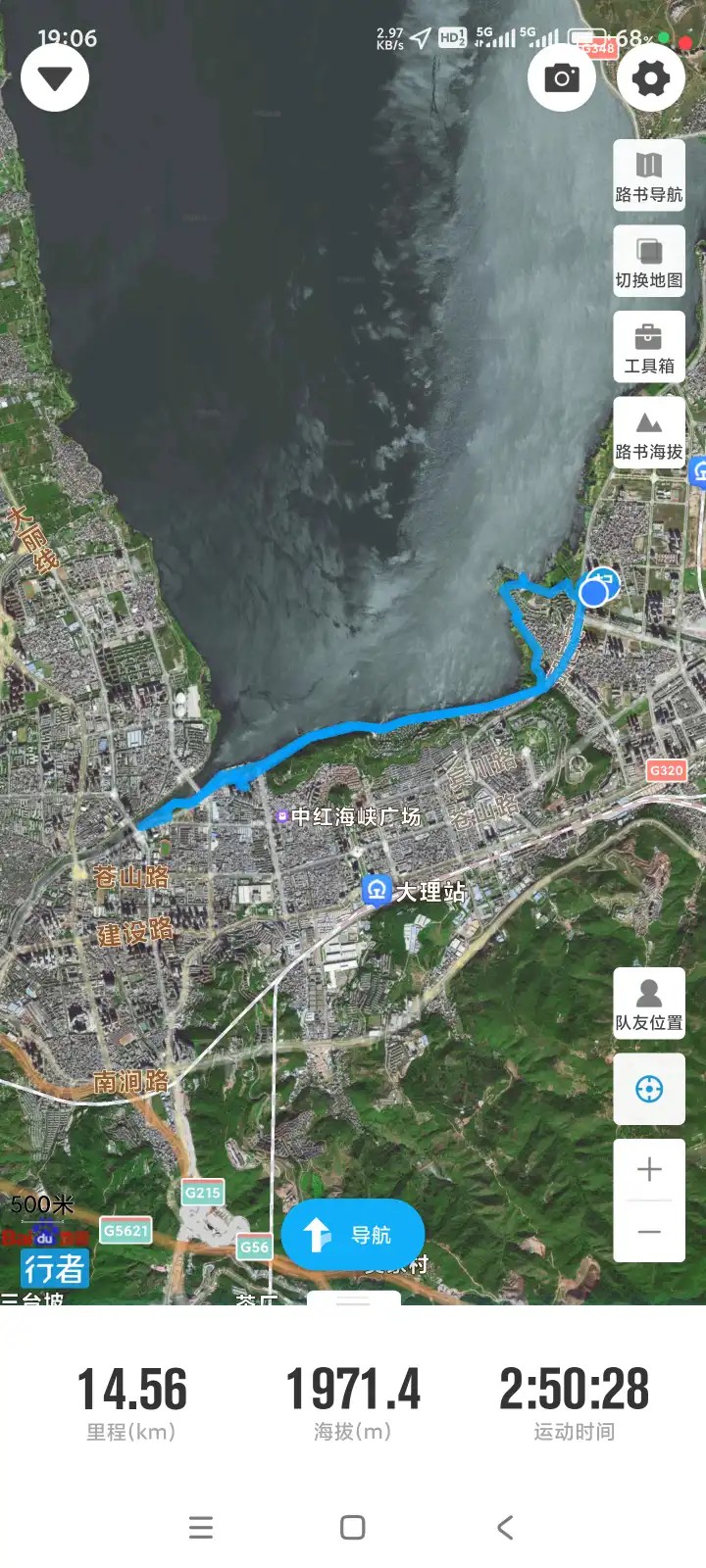Open 路书导航 route book navigation

tap(648, 175)
